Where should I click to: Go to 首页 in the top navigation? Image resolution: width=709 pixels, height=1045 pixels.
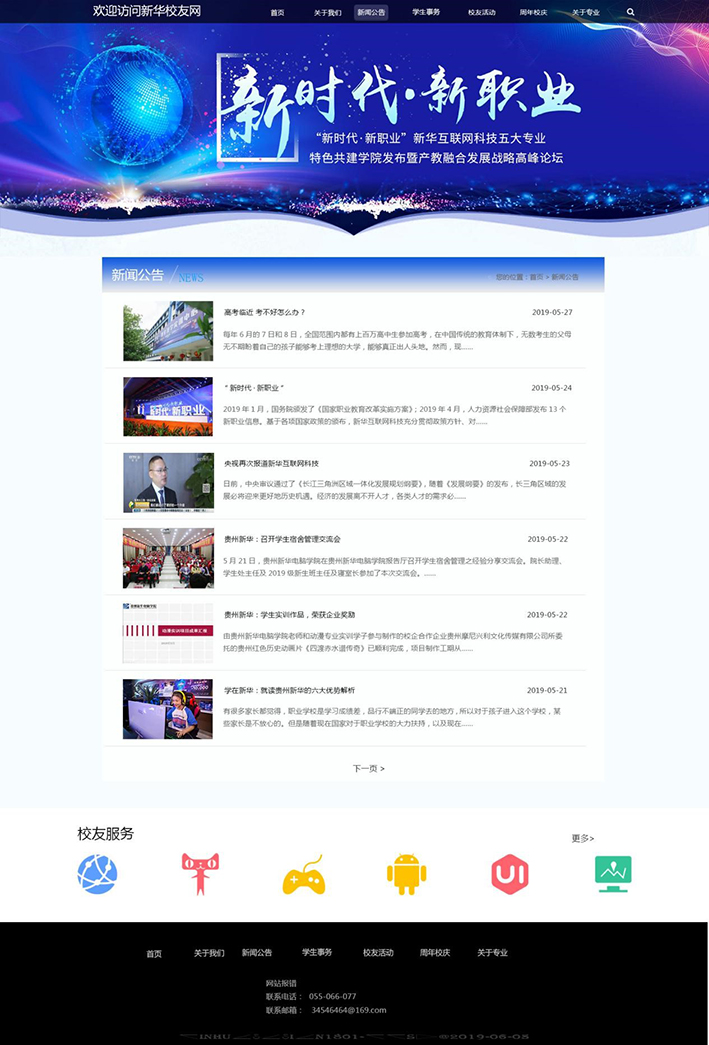pyautogui.click(x=277, y=13)
